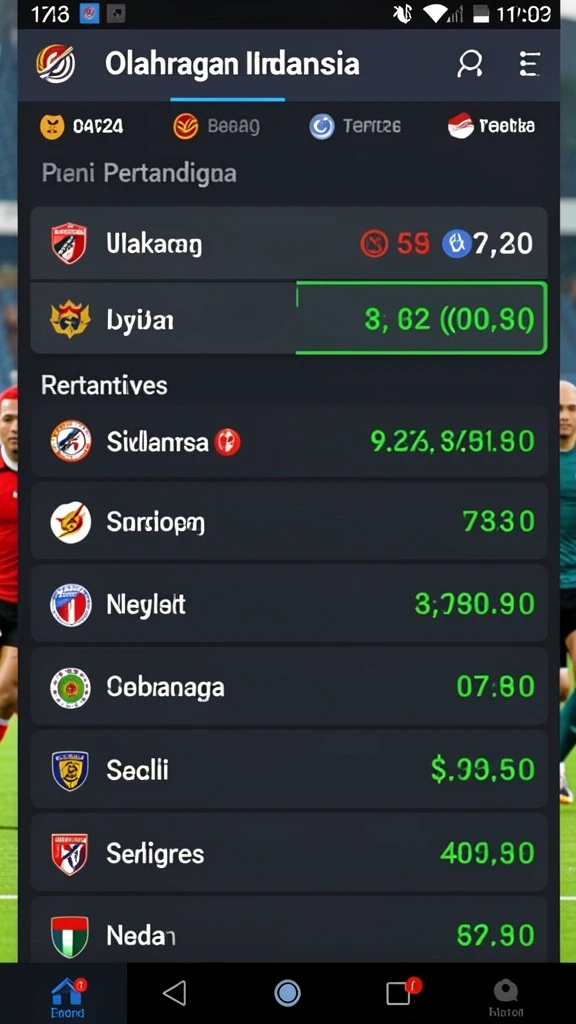Open recent apps square button
Viewport: 576px width, 1024px height.
click(x=400, y=993)
